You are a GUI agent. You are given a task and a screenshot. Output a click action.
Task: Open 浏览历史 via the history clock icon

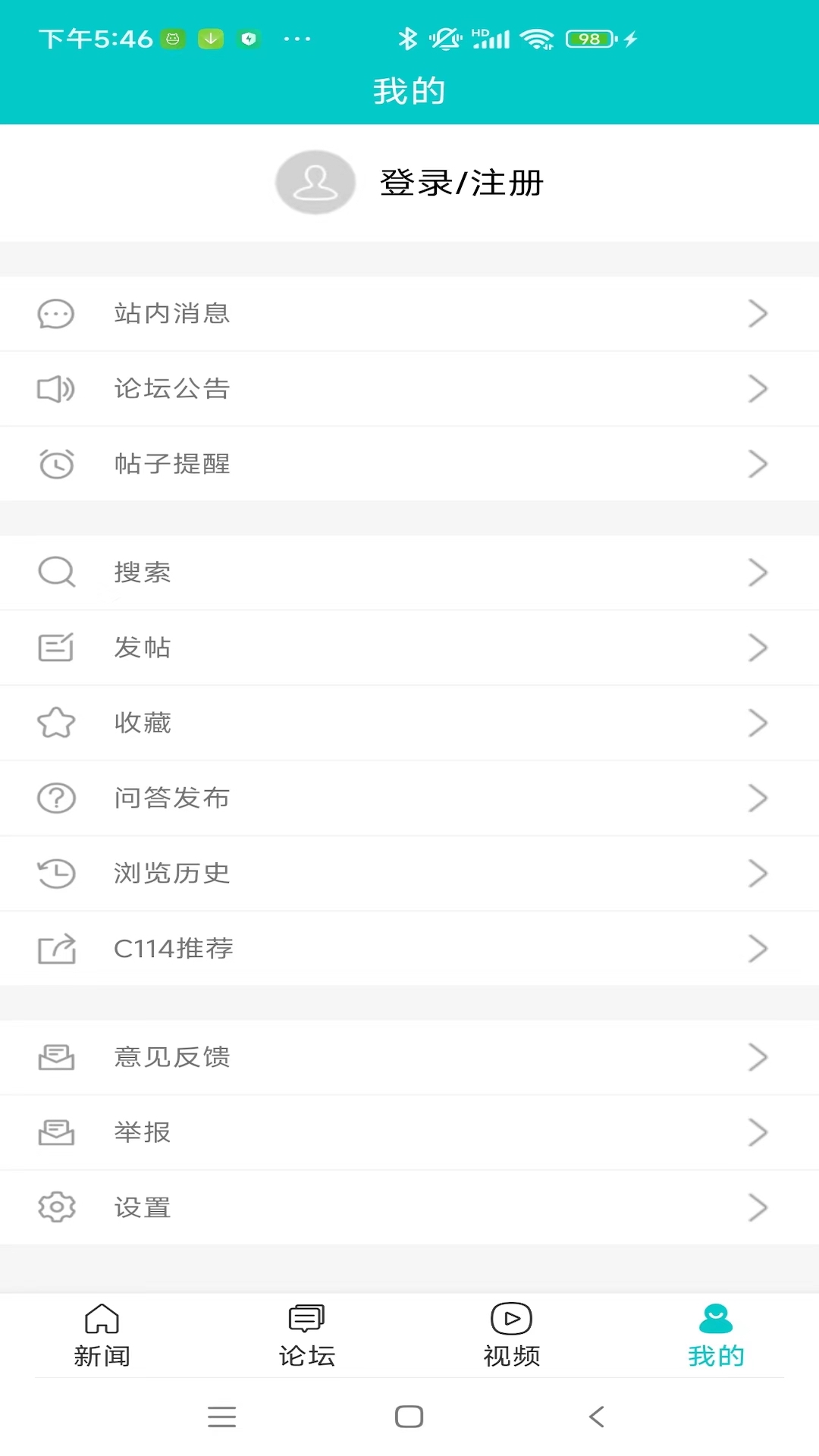(55, 873)
